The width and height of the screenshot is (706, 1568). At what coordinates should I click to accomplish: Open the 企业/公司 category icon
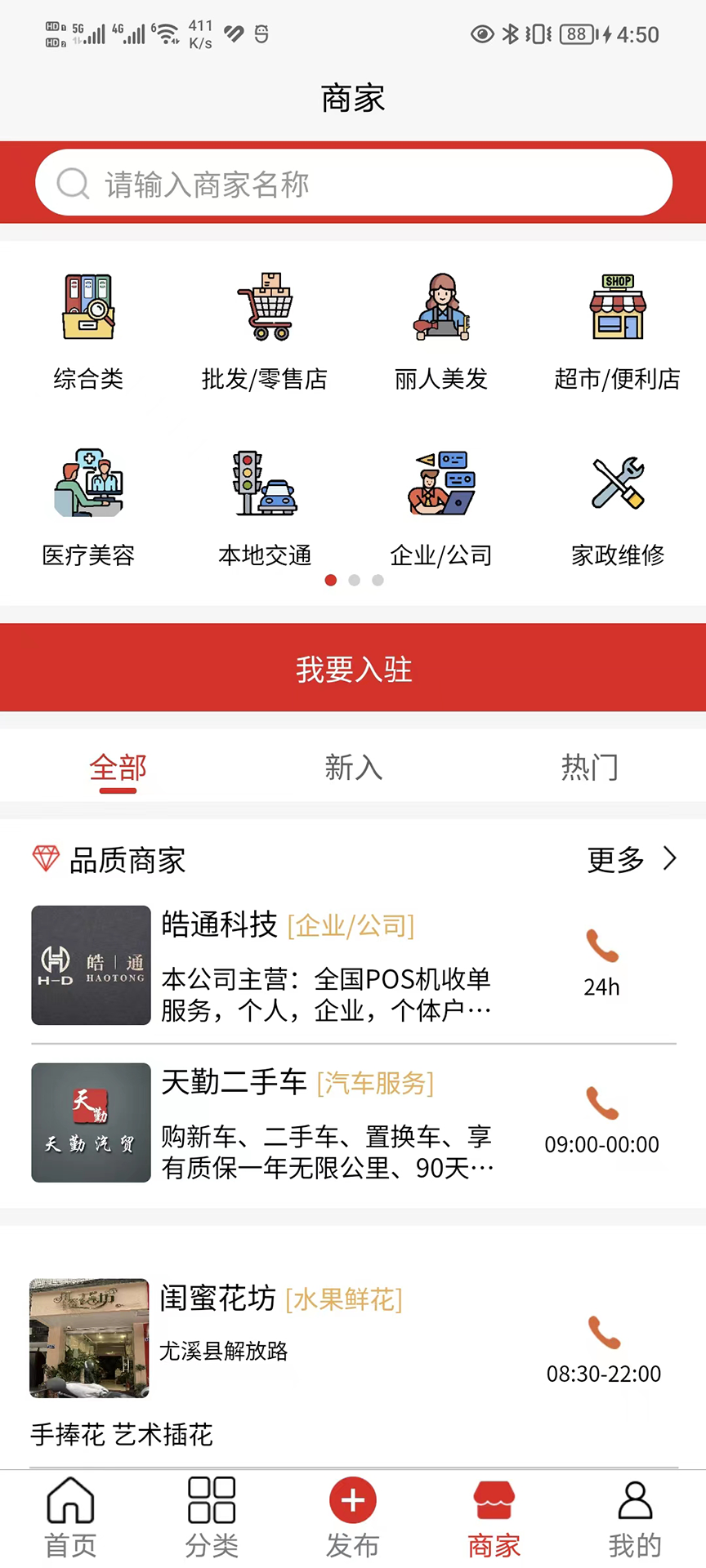click(x=440, y=482)
